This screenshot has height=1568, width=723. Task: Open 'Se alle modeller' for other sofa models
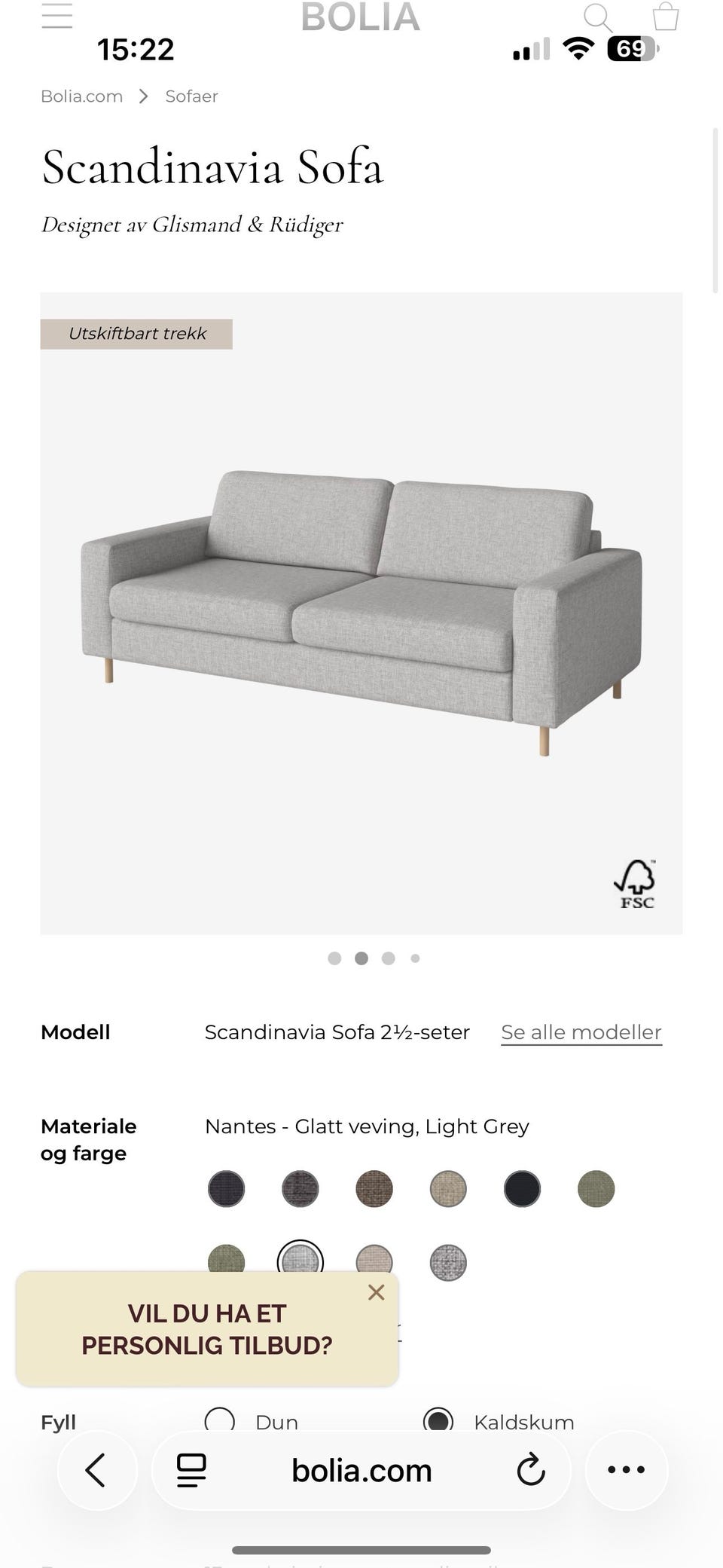coord(581,1032)
